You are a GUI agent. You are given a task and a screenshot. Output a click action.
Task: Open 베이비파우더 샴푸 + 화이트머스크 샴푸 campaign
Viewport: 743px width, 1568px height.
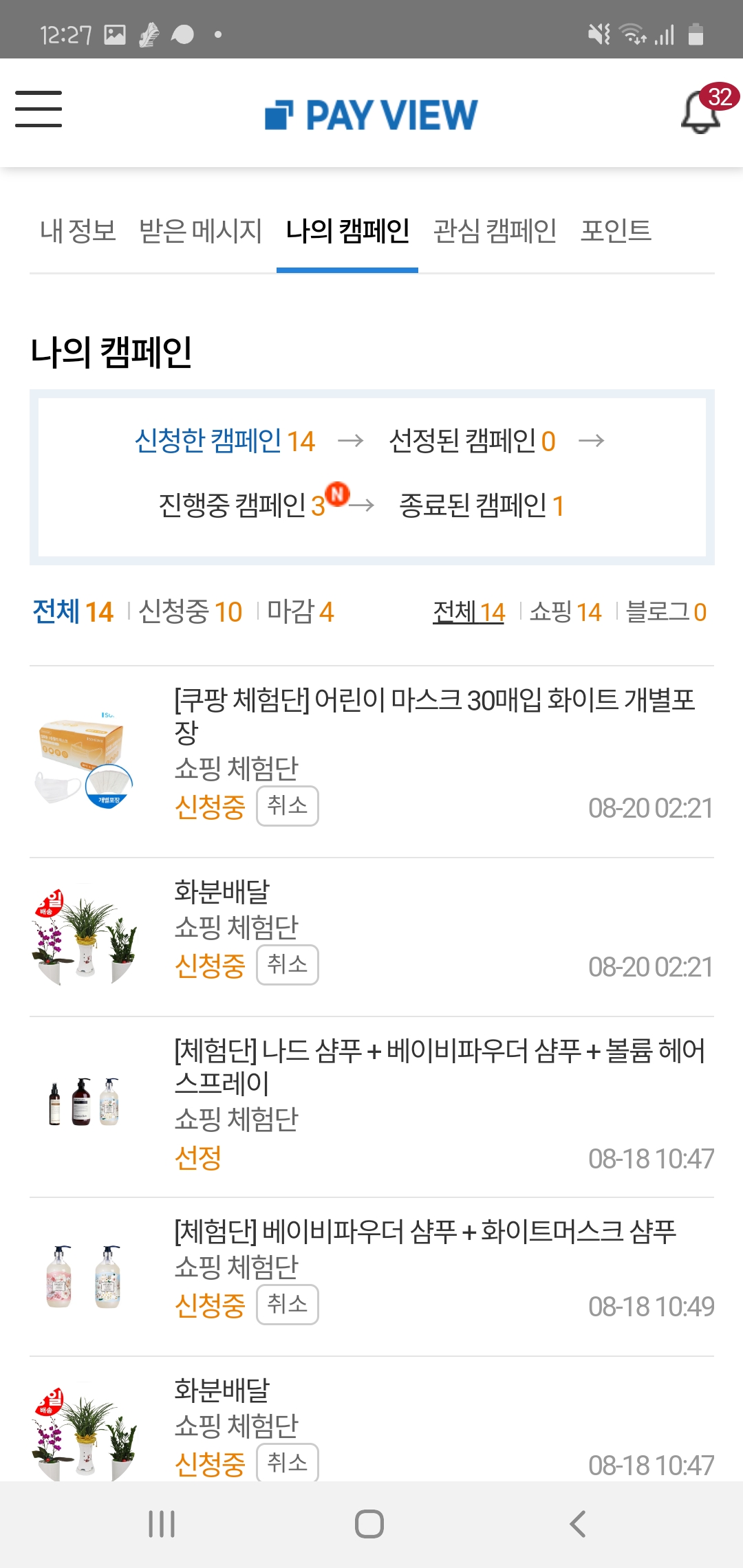[424, 1231]
